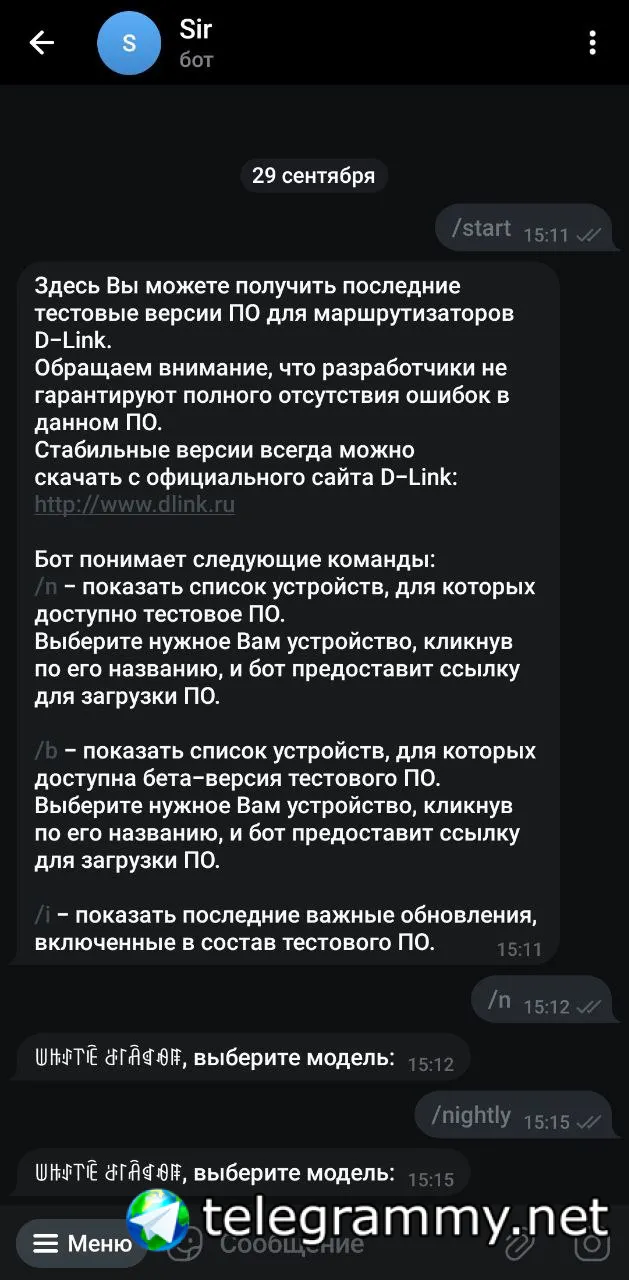Open the bot Меню button

tap(82, 1244)
